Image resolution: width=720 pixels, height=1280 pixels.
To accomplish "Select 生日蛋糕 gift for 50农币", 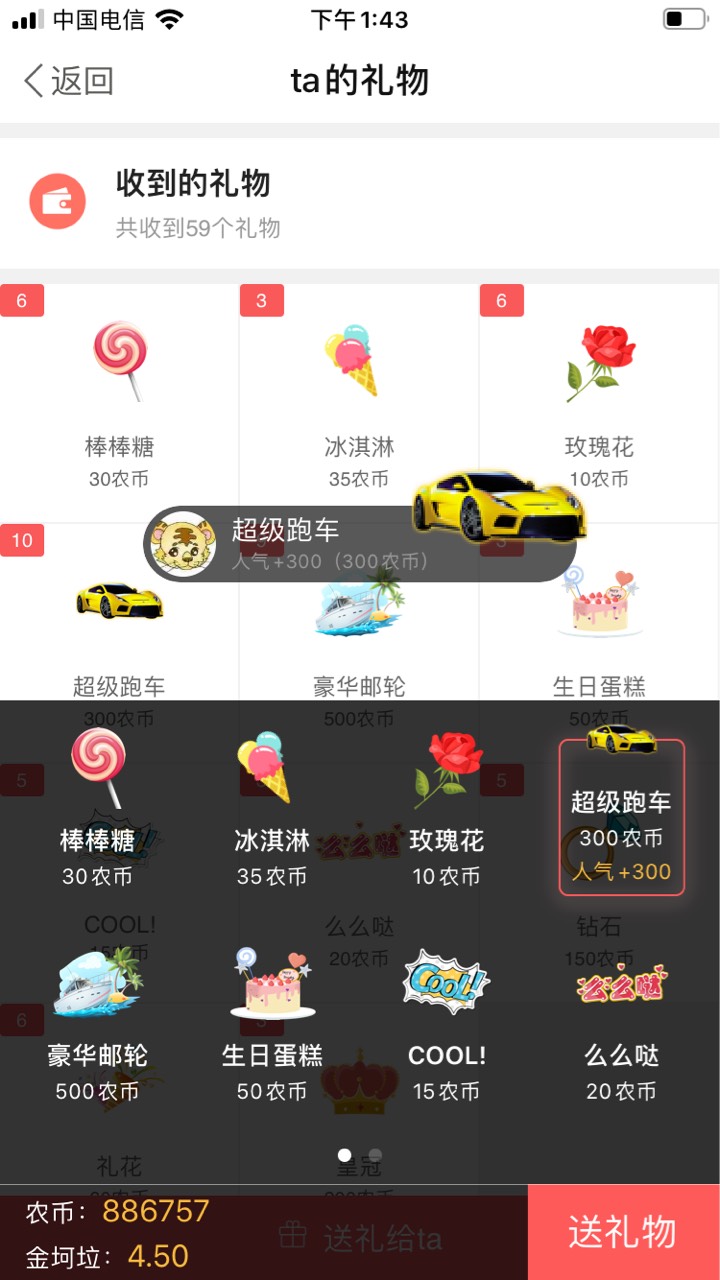I will coord(272,1025).
